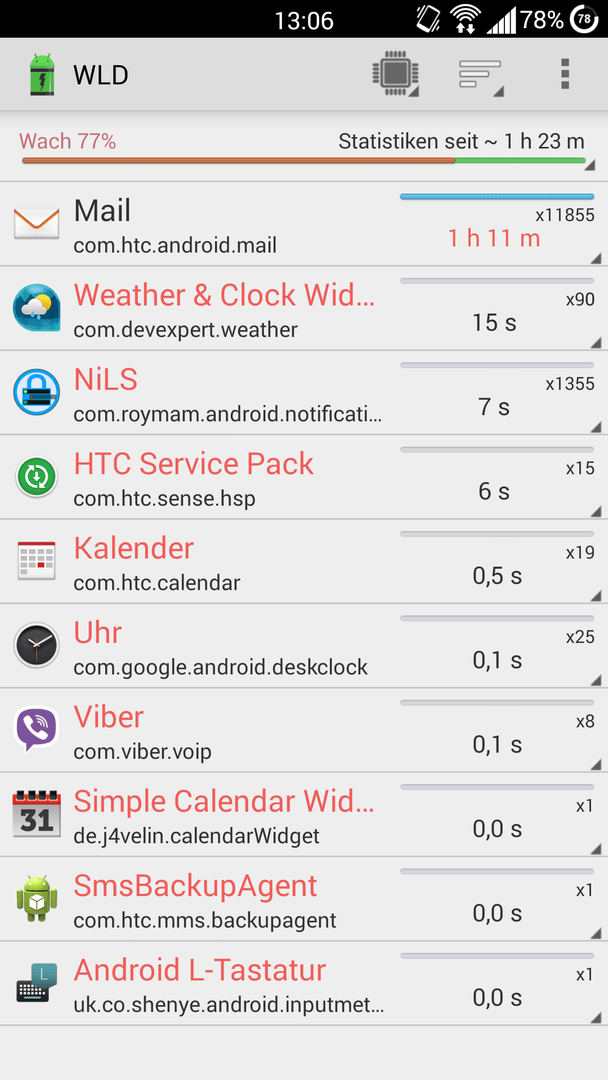Select the NiLS row
The width and height of the screenshot is (608, 1080).
point(304,393)
